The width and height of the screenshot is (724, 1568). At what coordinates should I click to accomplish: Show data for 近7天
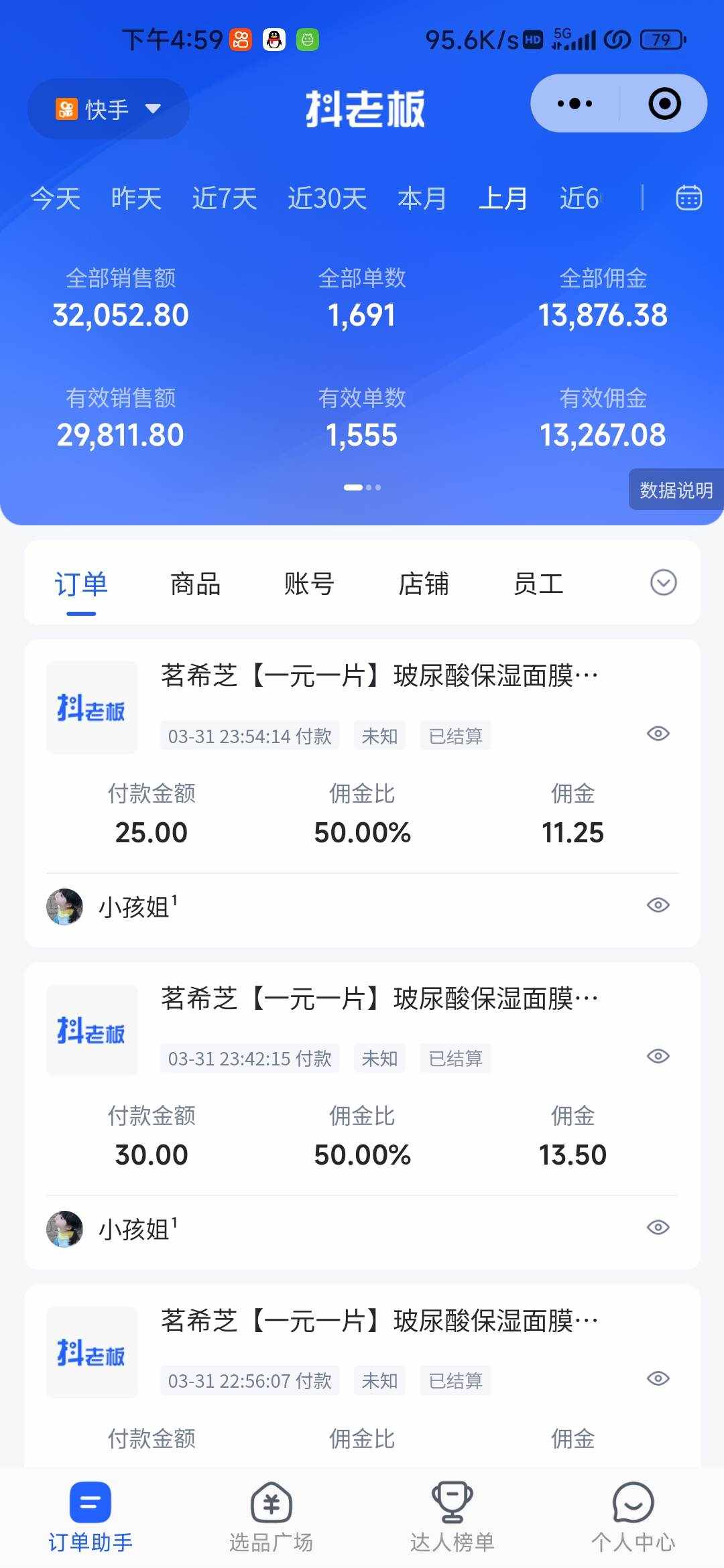pos(225,198)
